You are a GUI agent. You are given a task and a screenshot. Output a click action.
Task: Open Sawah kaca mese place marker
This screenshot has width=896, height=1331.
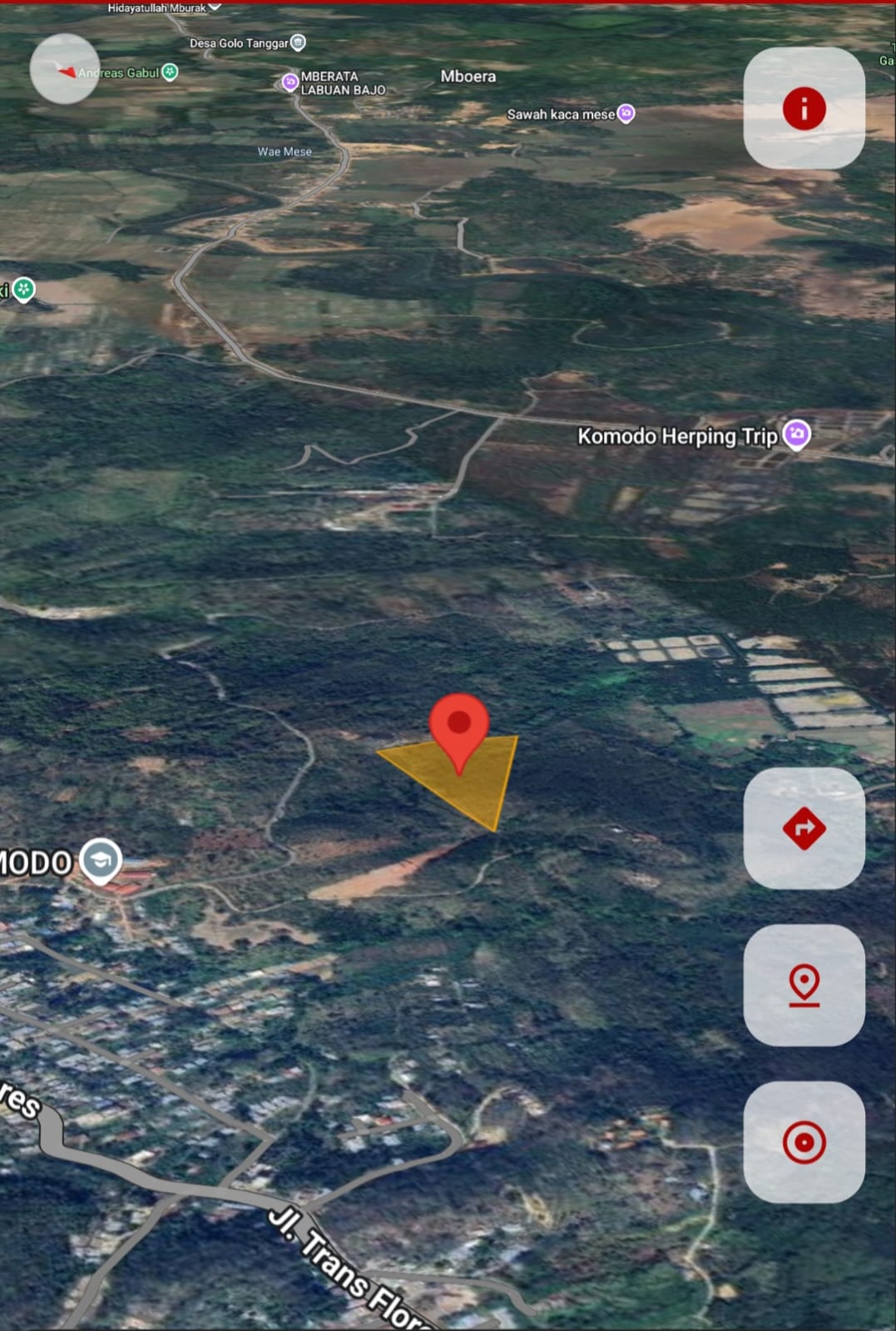click(626, 113)
